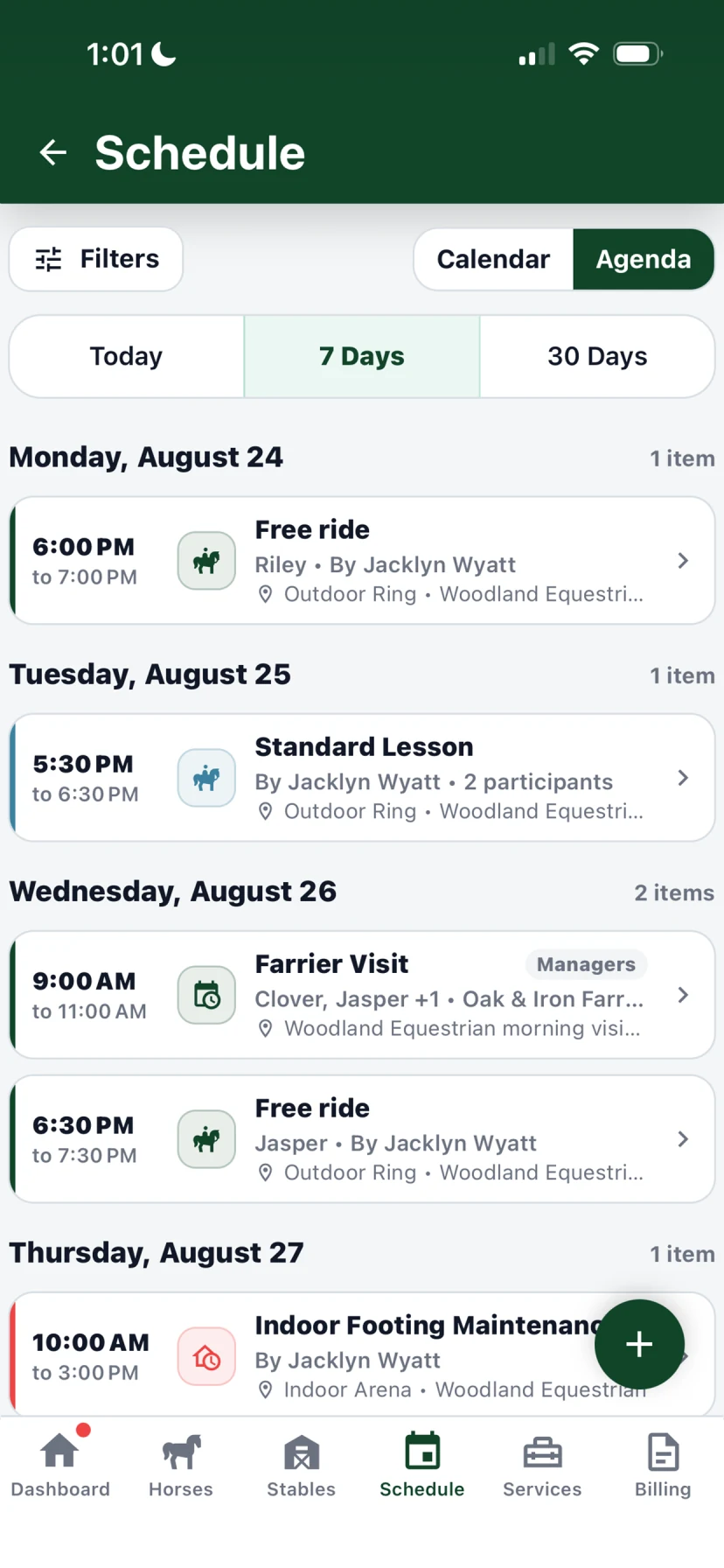The height and width of the screenshot is (1568, 724).
Task: Open the Horses tab
Action: 181,1466
